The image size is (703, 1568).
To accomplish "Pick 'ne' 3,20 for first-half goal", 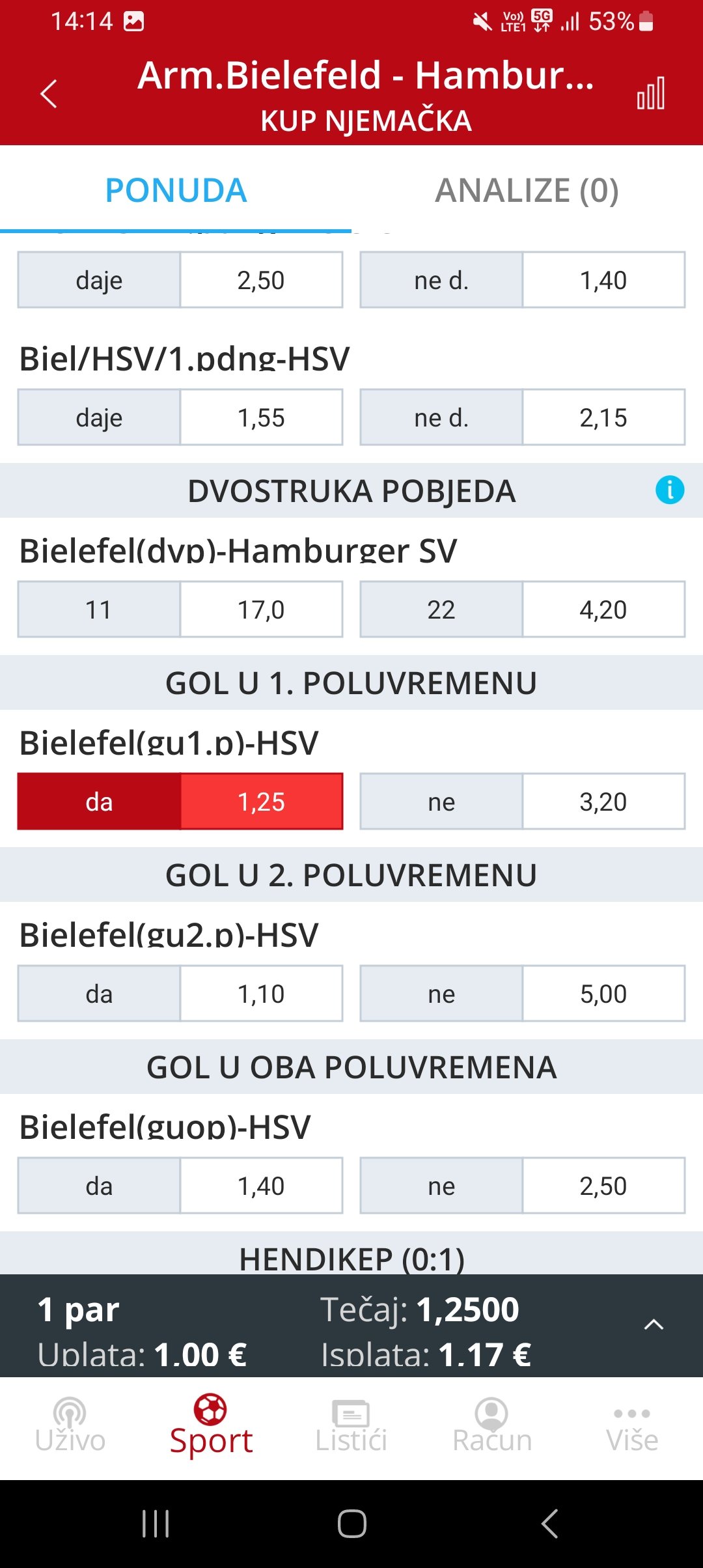I will point(522,802).
